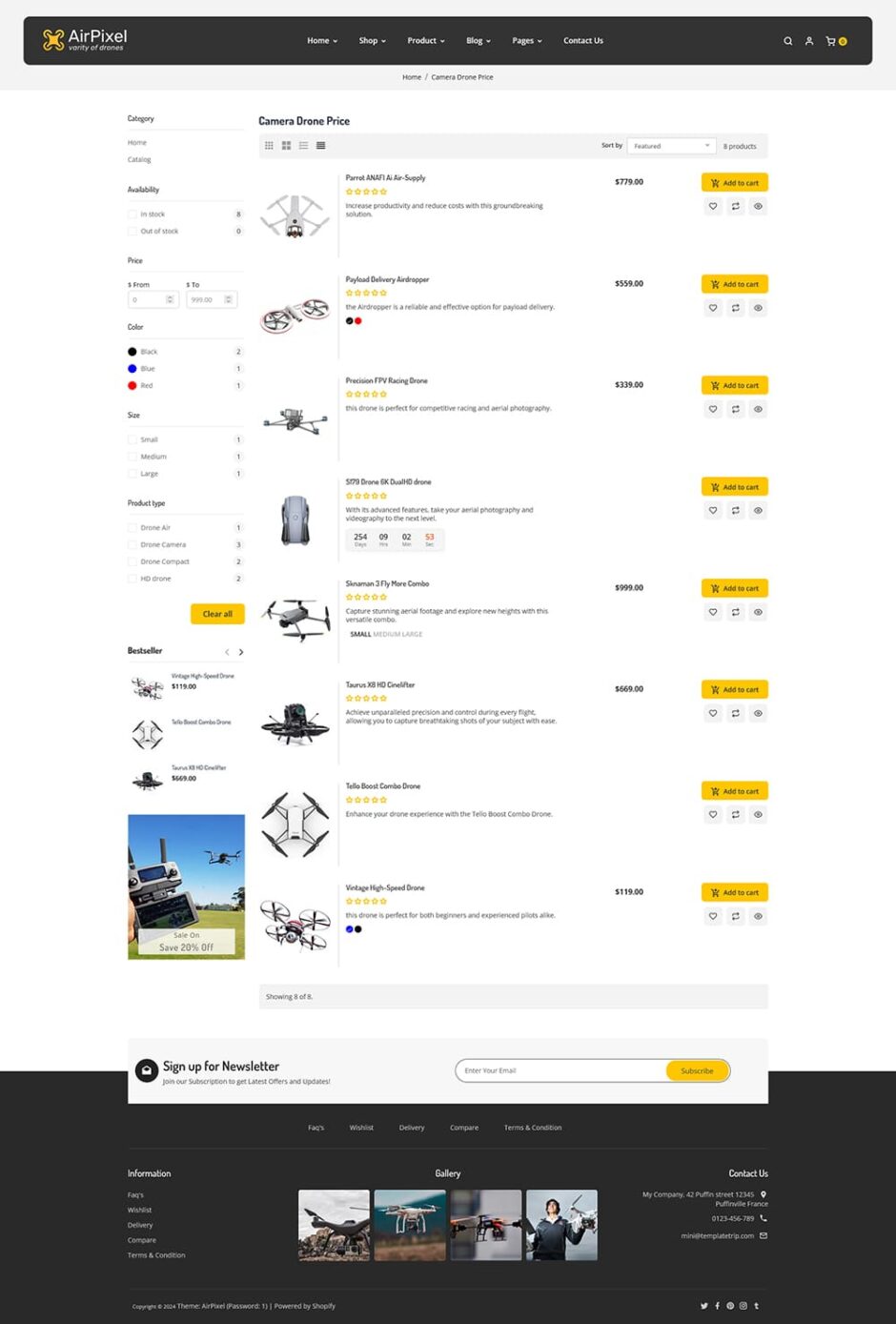
Task: Add Parrot ANAFI Ai Air-Supply to cart
Action: click(734, 183)
